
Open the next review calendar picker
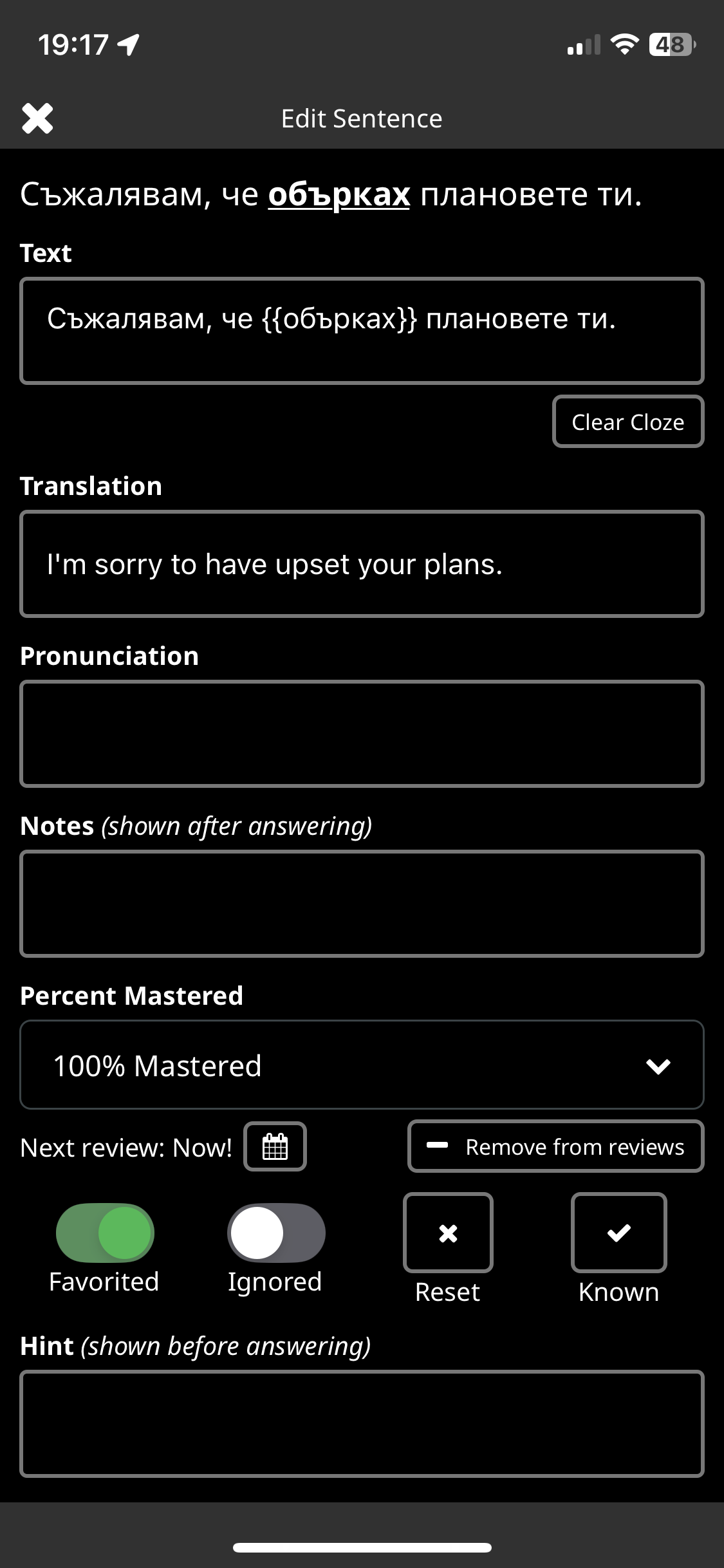click(x=275, y=1146)
